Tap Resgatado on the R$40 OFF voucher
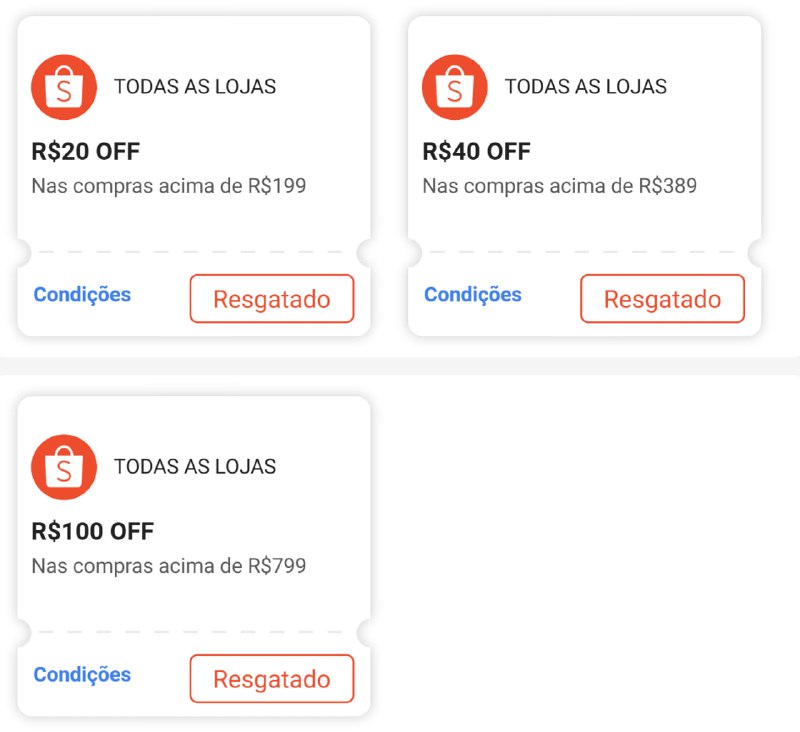 coord(662,299)
